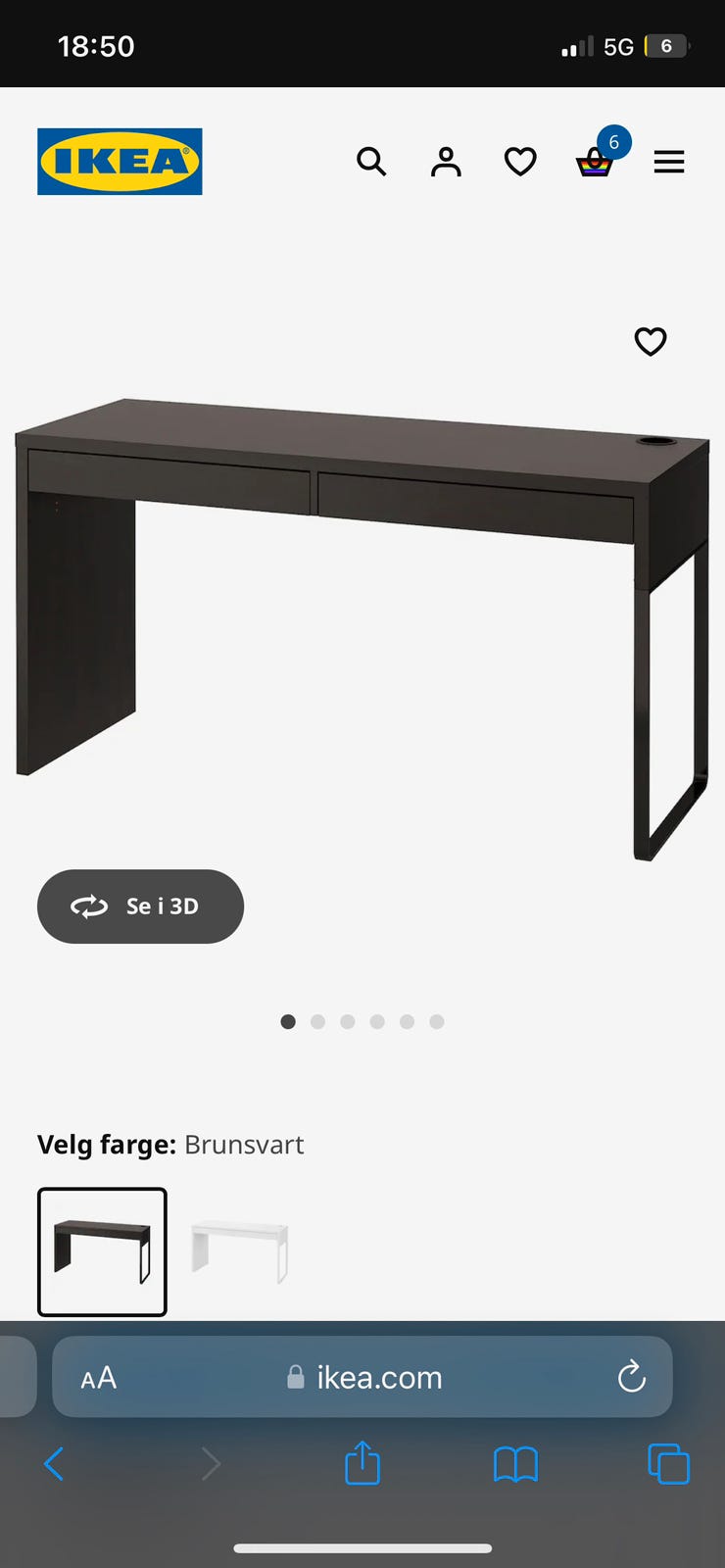Open the user account profile
Viewport: 725px width, 1568px height.
point(446,162)
